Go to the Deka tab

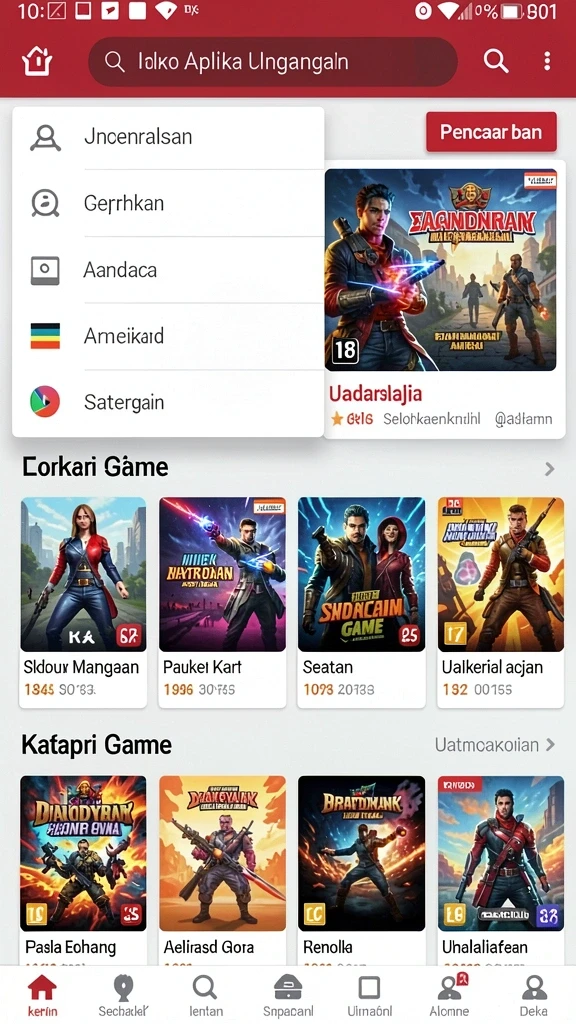534,995
